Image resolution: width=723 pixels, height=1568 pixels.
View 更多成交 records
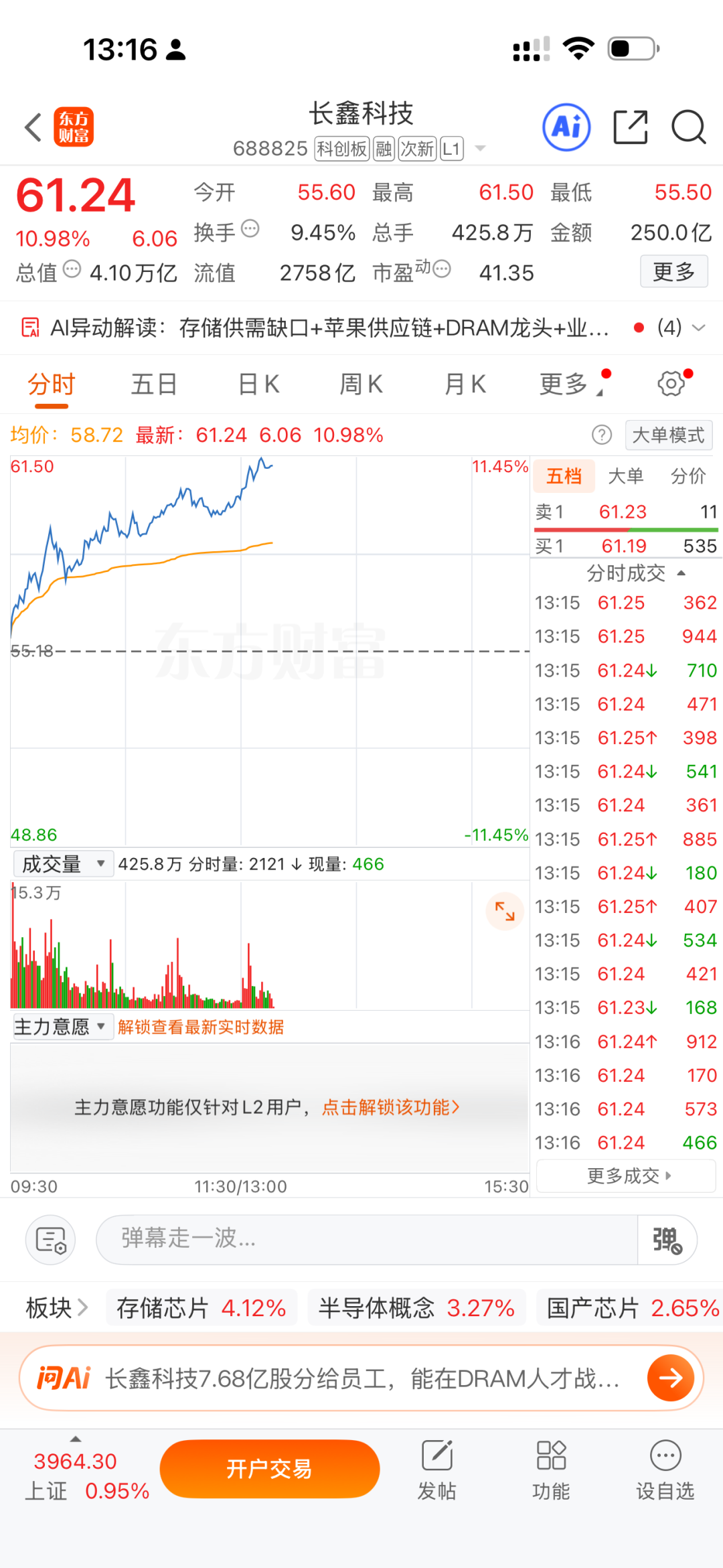[x=627, y=1176]
